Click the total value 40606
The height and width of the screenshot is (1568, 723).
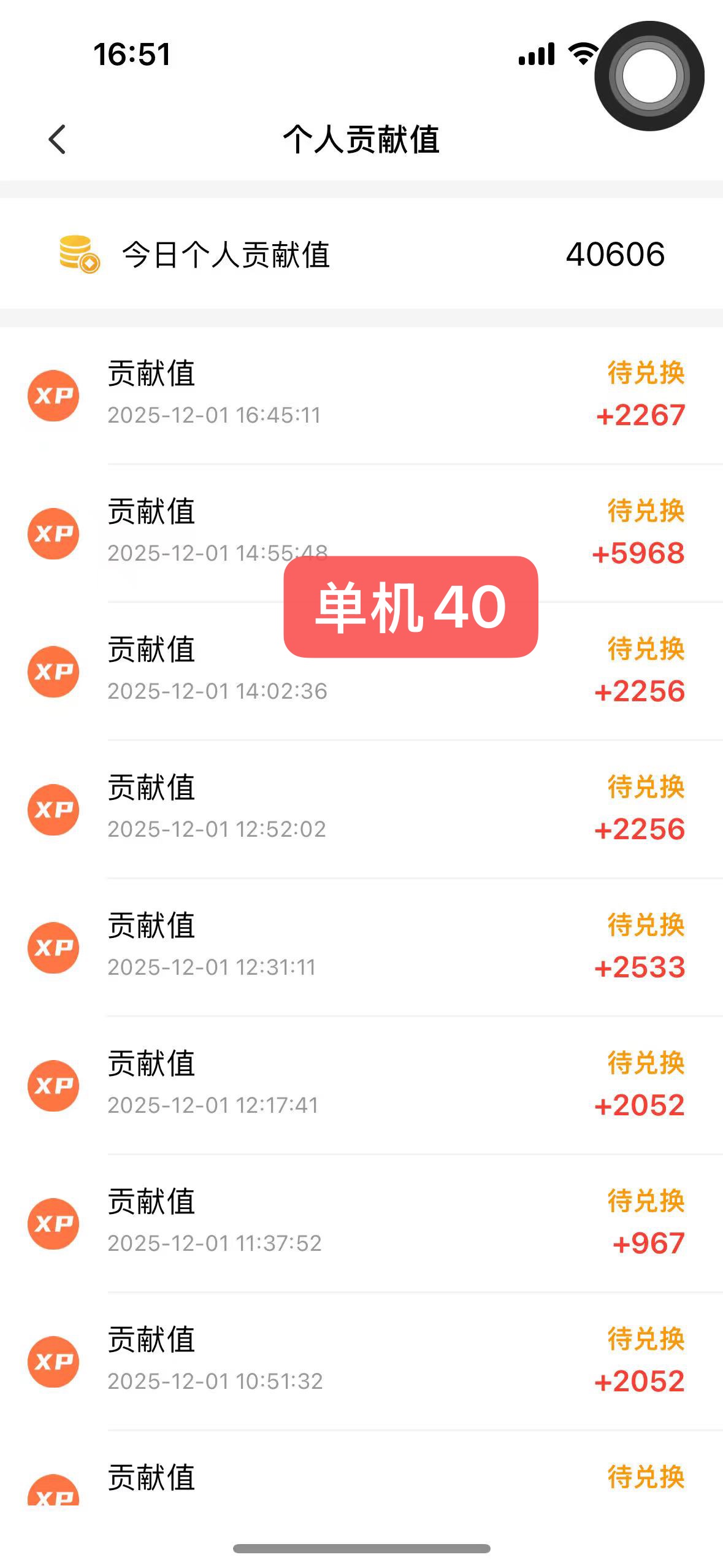click(615, 253)
